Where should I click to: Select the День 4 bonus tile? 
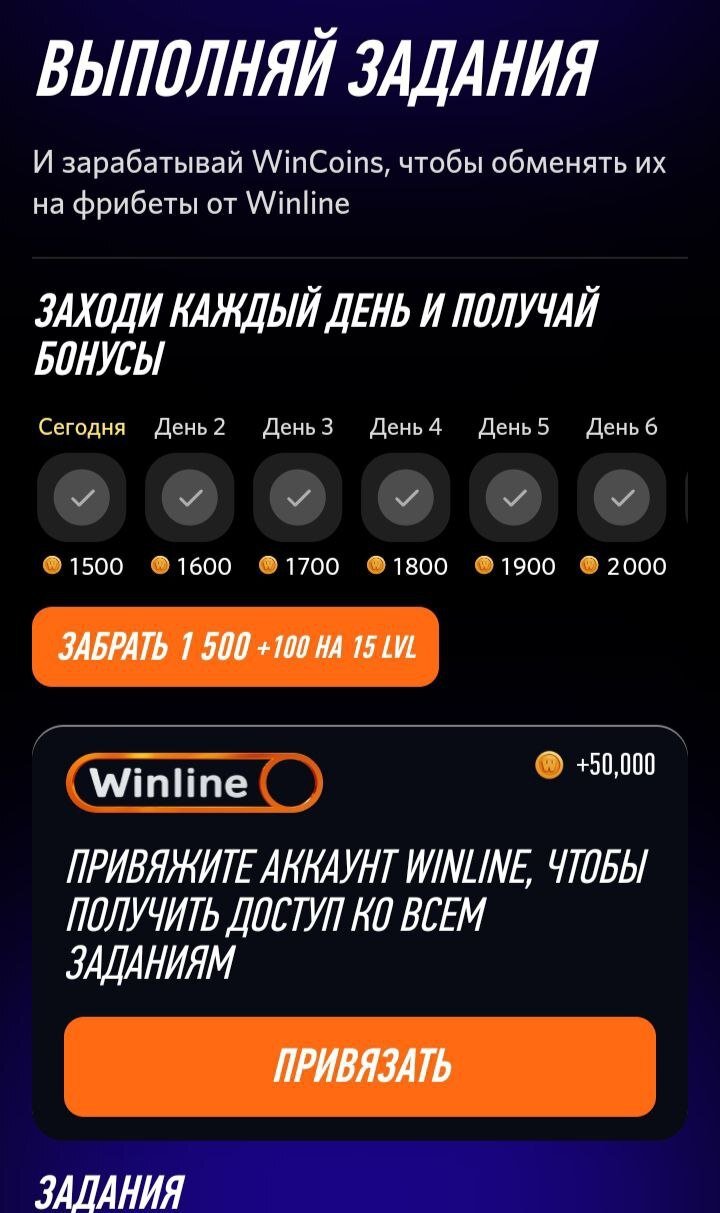pos(405,497)
